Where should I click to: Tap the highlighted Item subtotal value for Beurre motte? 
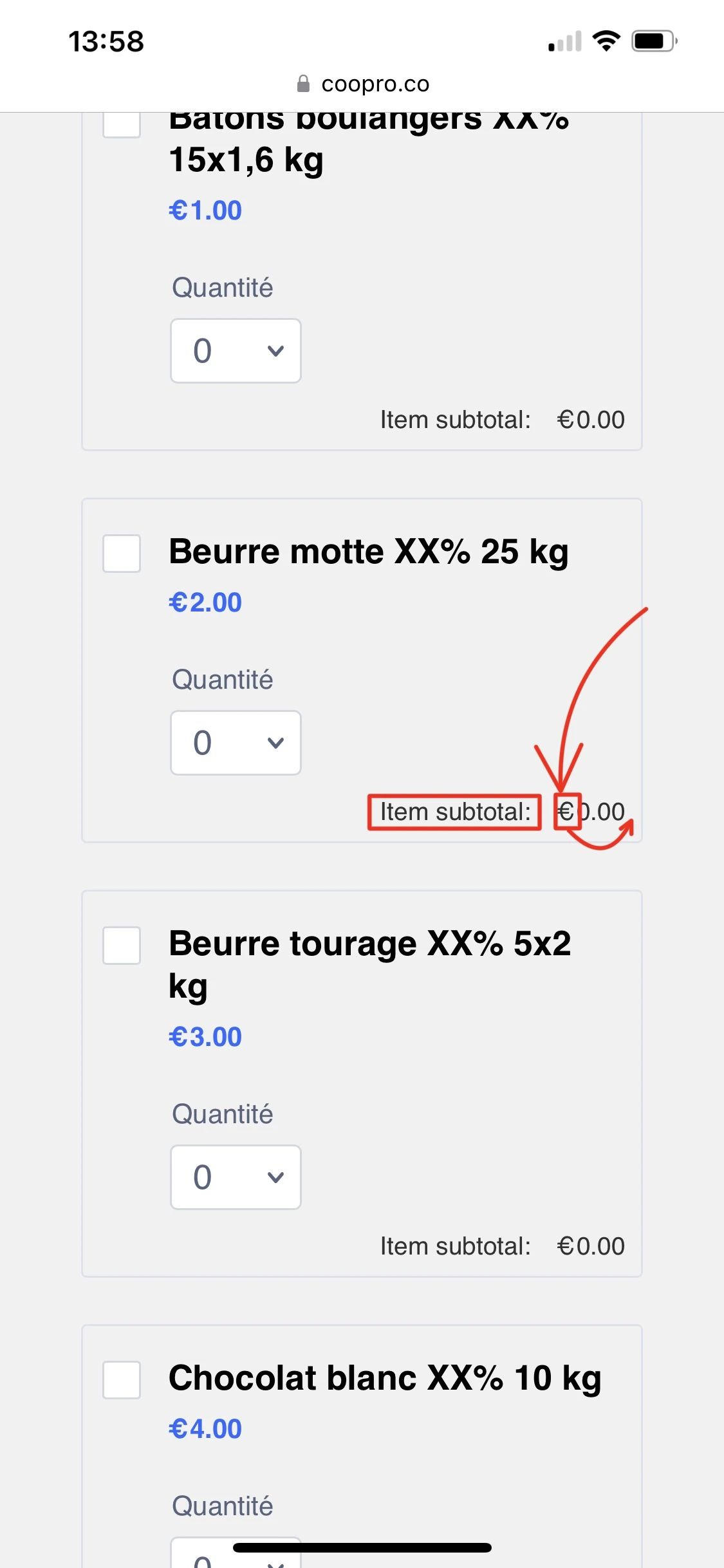coord(589,812)
